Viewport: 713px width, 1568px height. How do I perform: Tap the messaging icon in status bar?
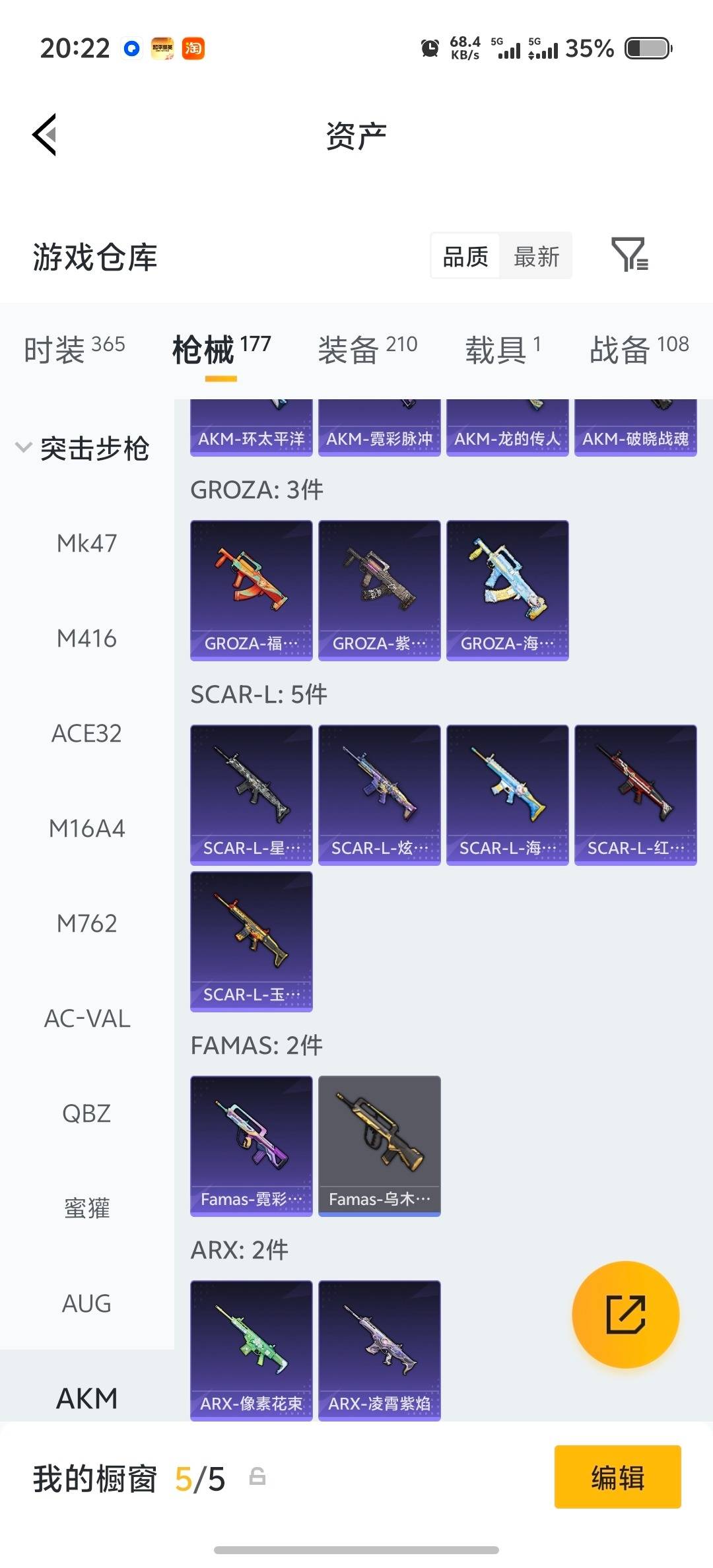coord(131,48)
